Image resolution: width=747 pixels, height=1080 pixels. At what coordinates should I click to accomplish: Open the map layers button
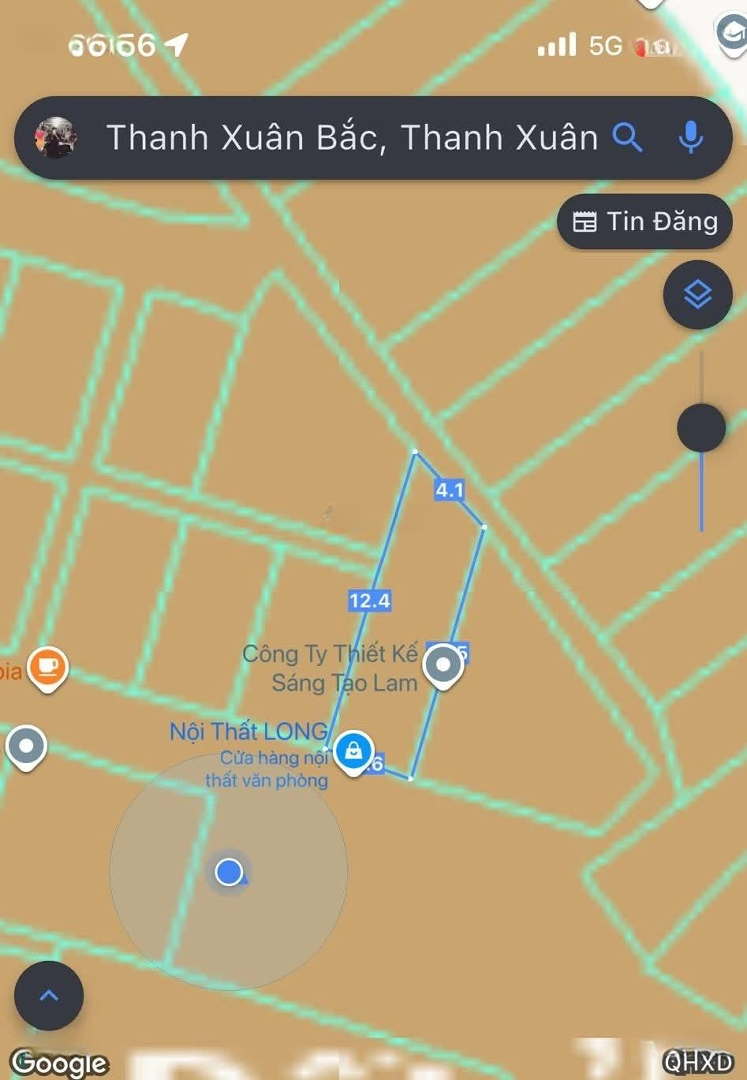(x=697, y=294)
